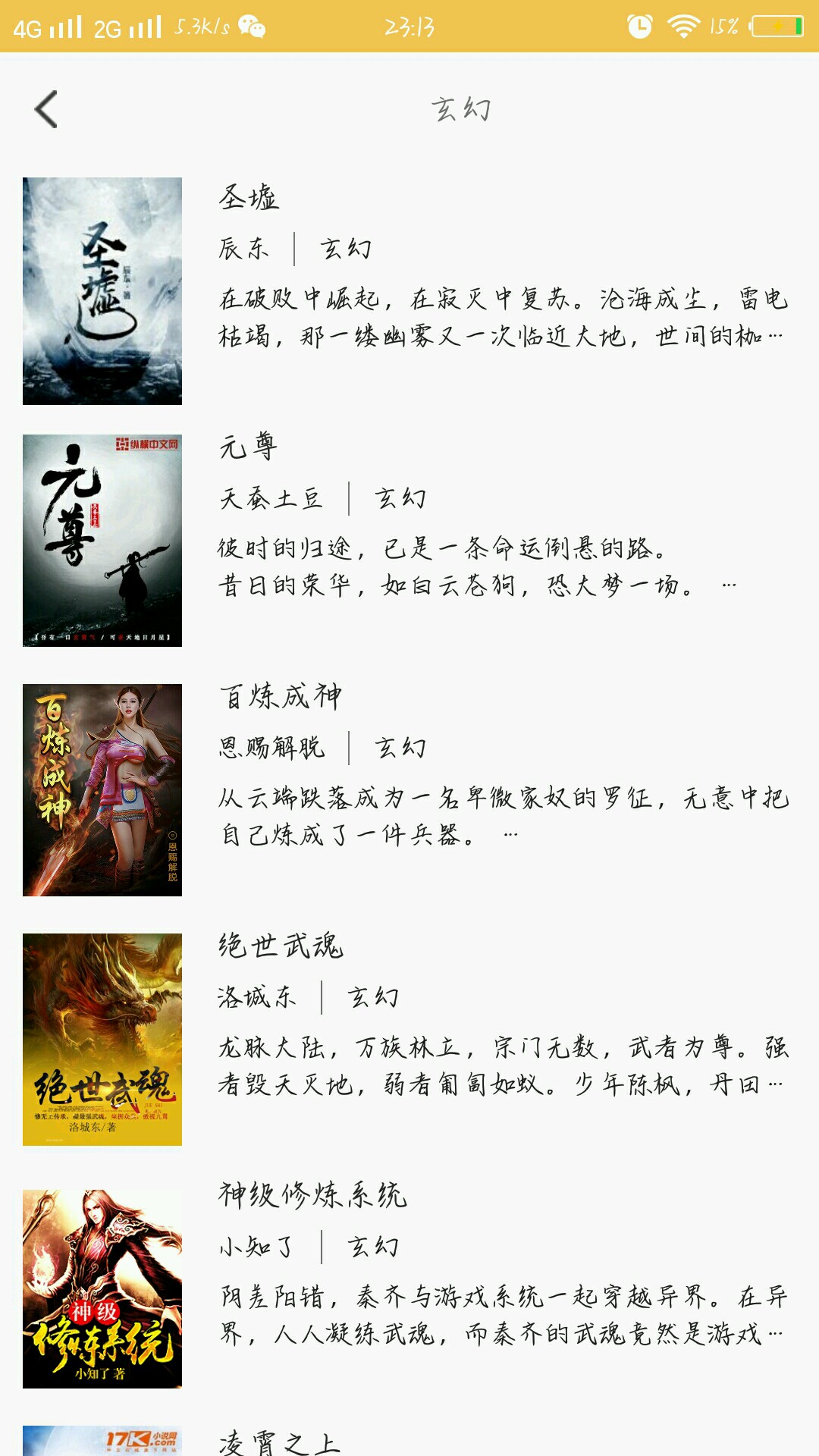
Task: Open the partially visible book 凌霄之上
Action: coord(409,1439)
